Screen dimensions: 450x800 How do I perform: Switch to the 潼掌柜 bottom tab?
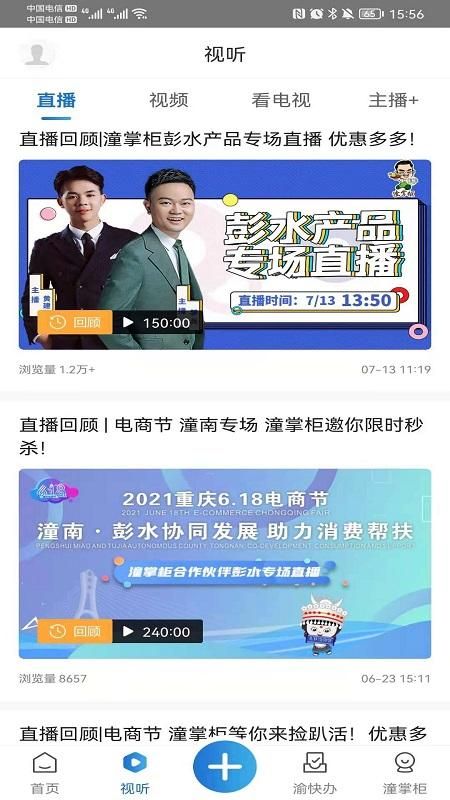405,773
